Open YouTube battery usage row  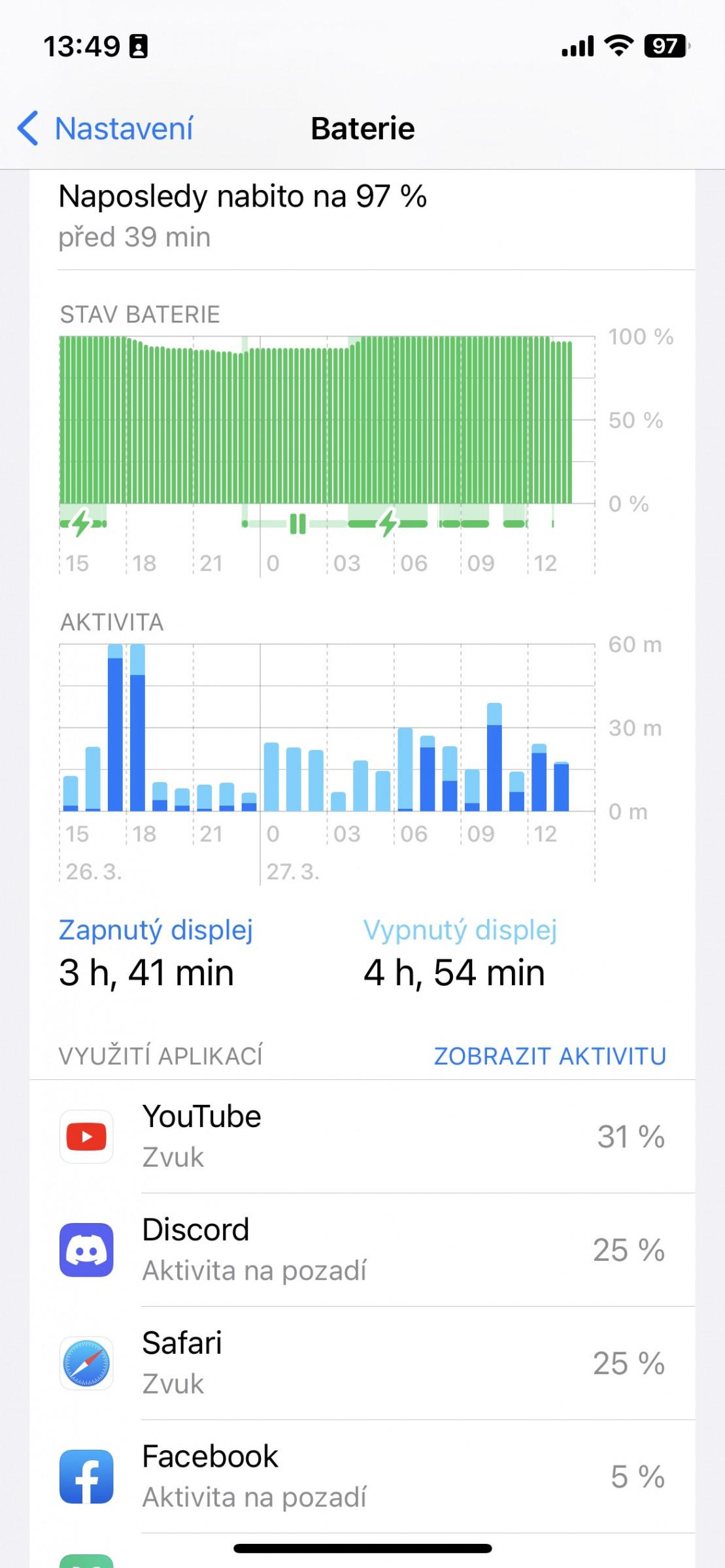(362, 1137)
